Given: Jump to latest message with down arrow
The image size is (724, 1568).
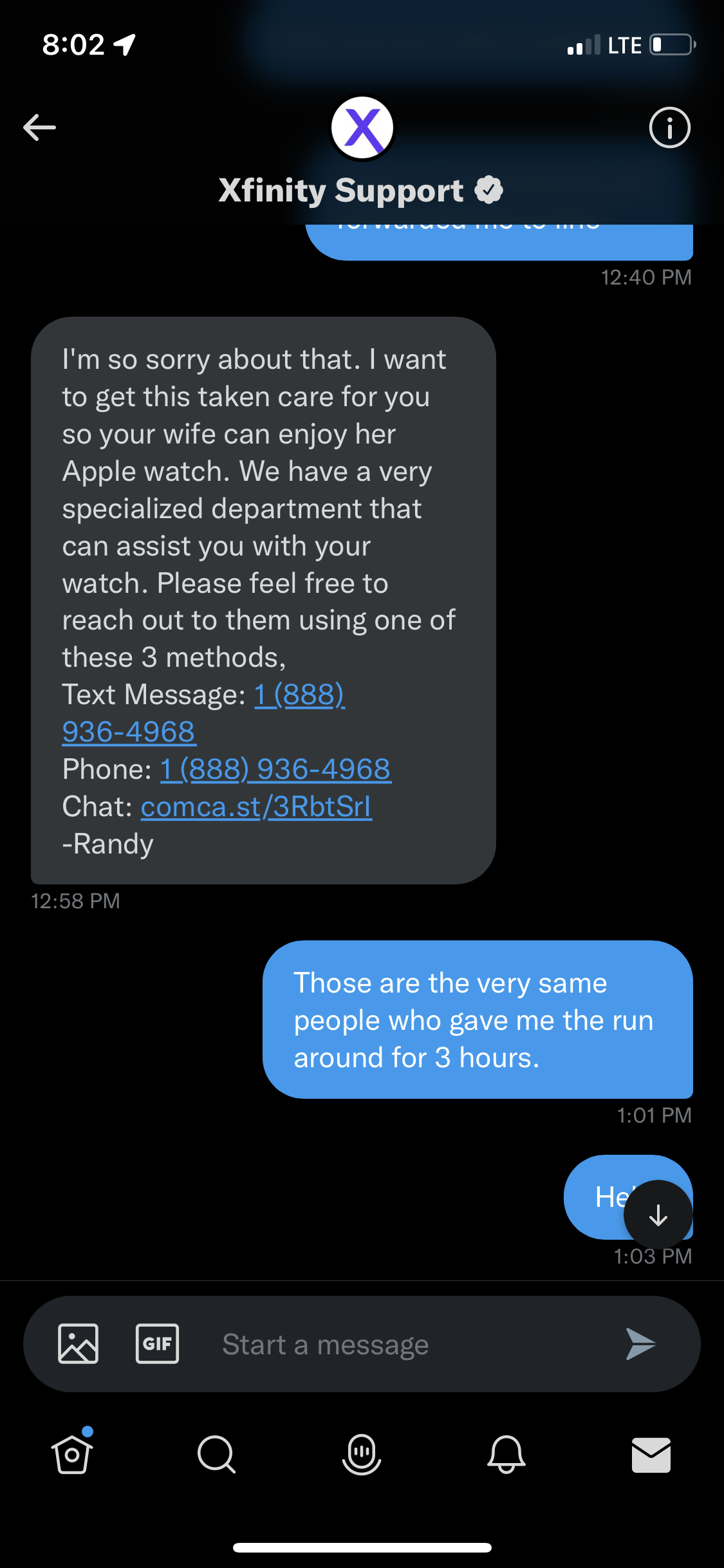Looking at the screenshot, I should click(658, 1215).
